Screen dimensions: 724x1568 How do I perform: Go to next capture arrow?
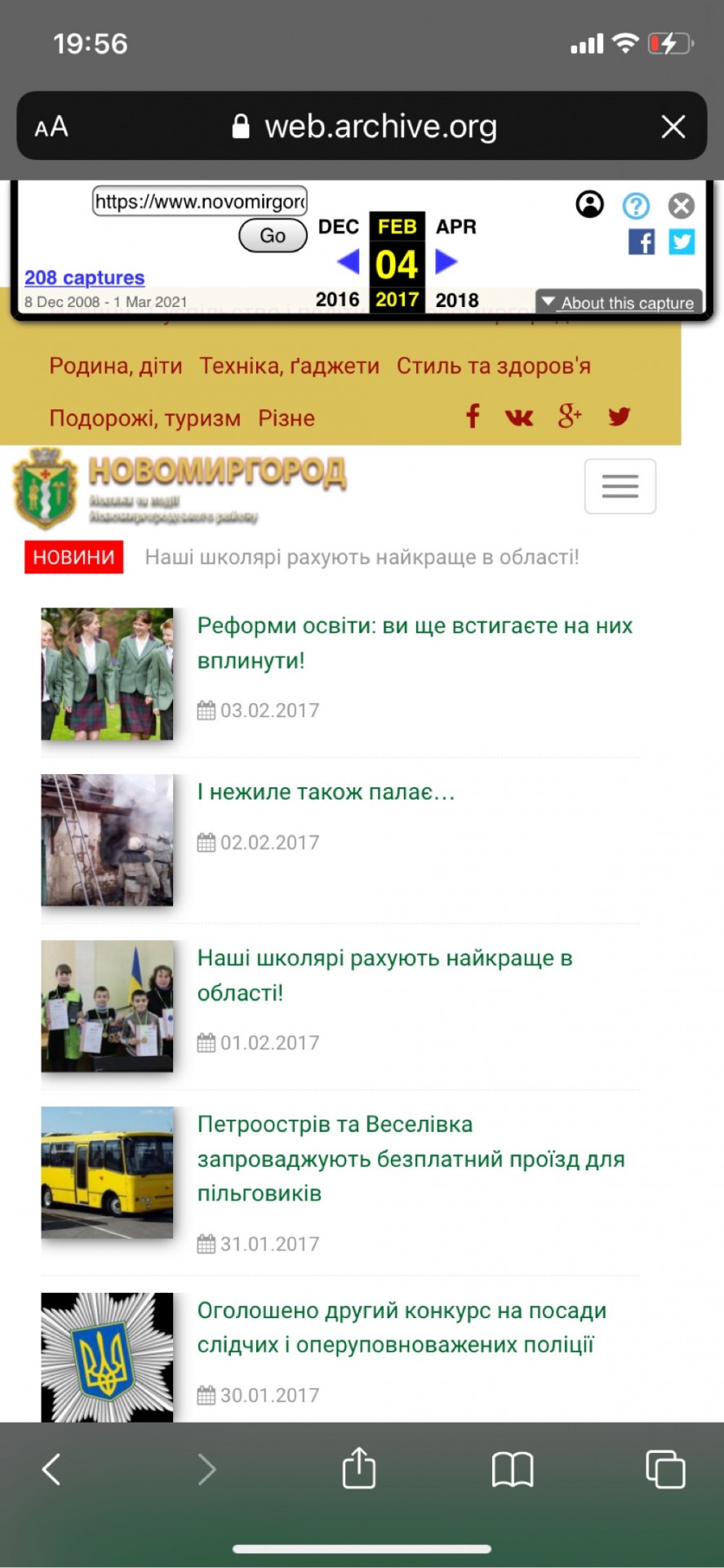446,262
